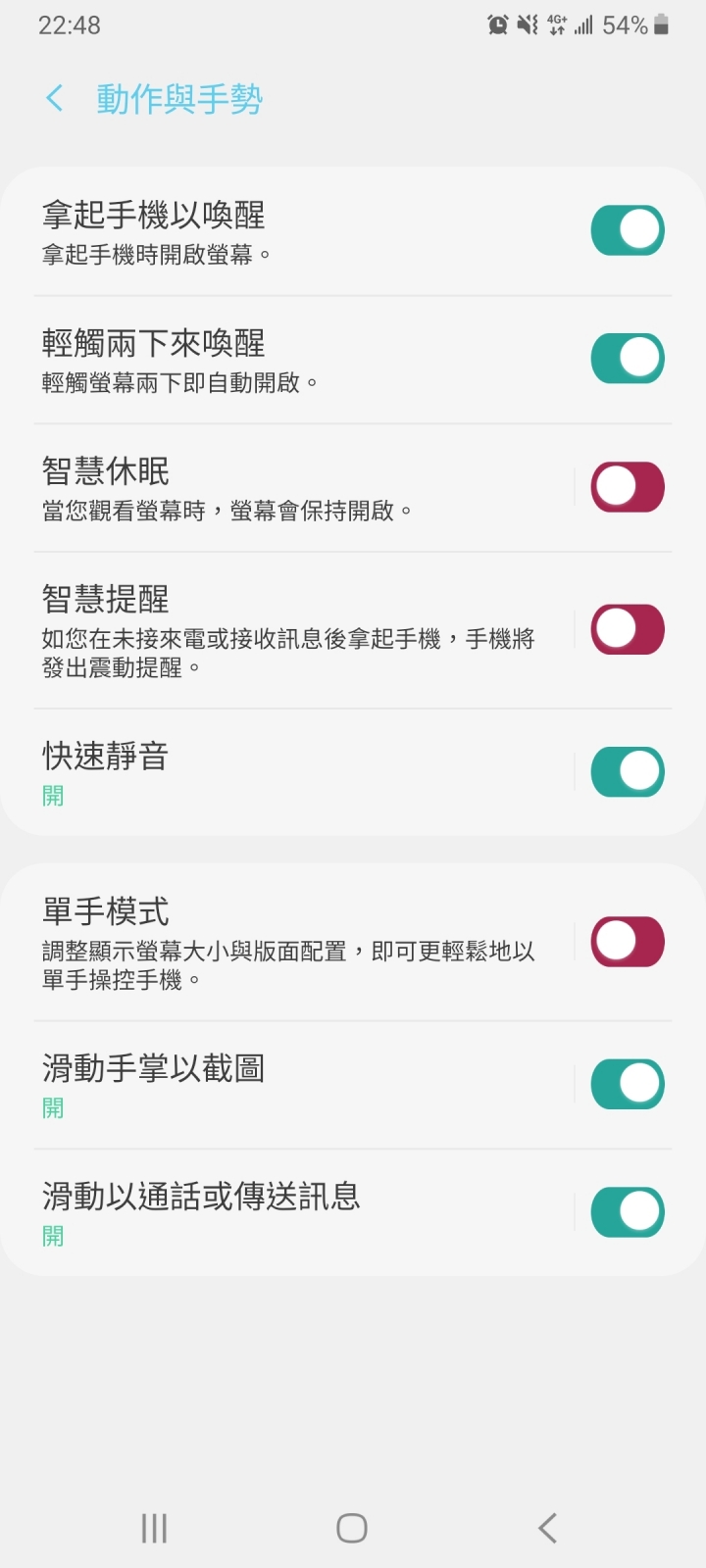Enable 單手模式 switch
Image resolution: width=706 pixels, height=1568 pixels.
pyautogui.click(x=628, y=942)
